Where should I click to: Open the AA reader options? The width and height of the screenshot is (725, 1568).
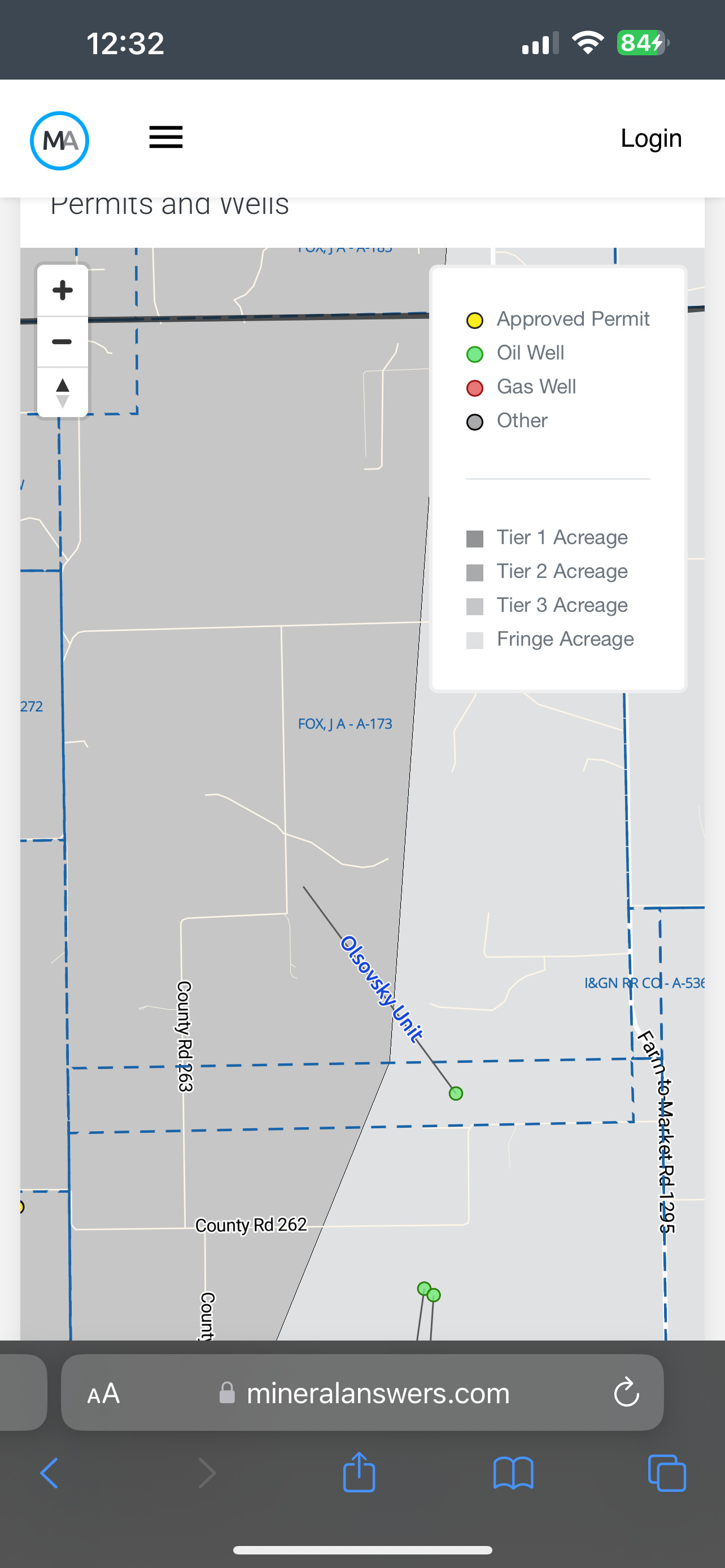pos(103,1393)
